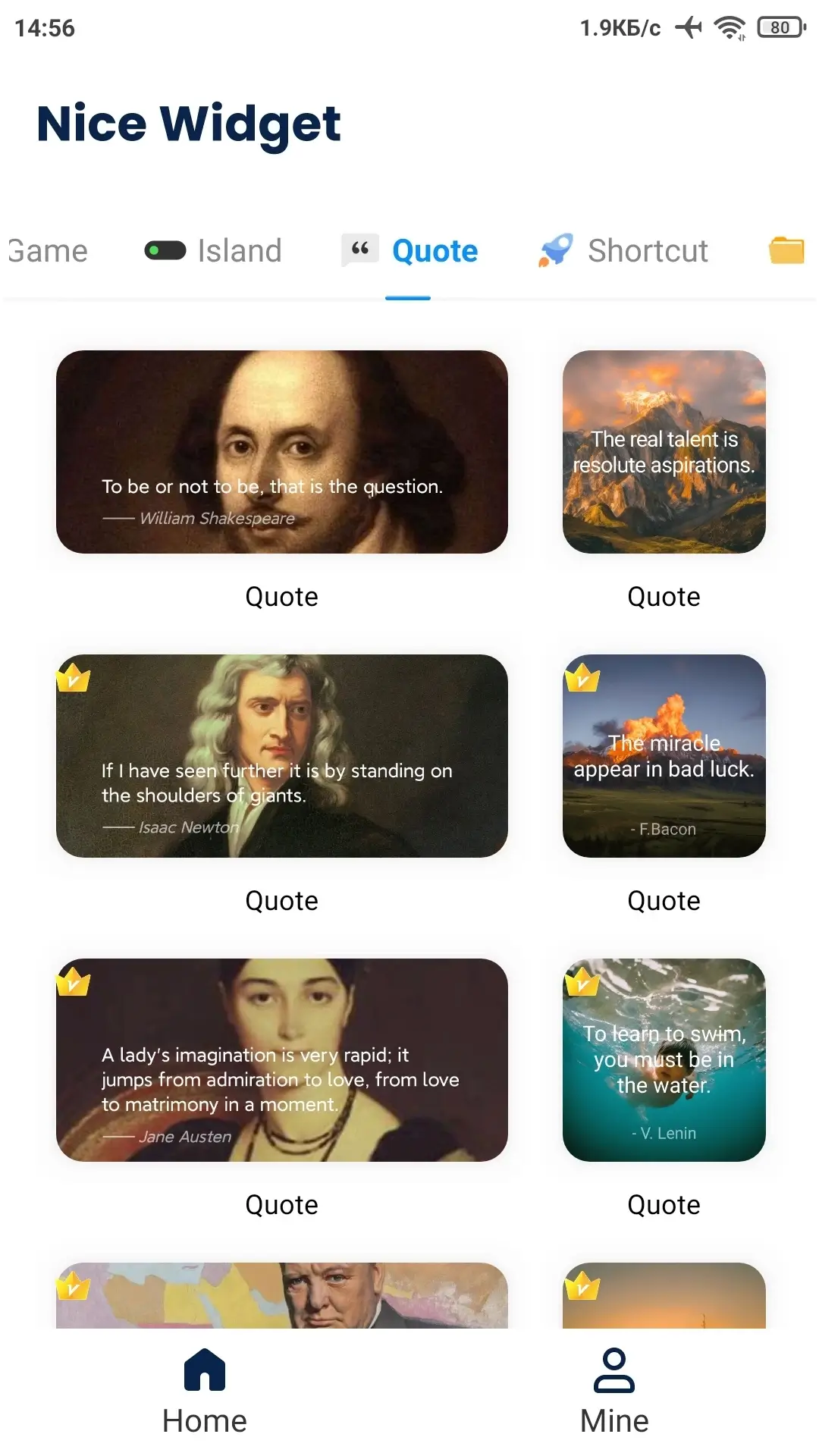Image resolution: width=819 pixels, height=1456 pixels.
Task: Open the orange sunset quote widget
Action: point(664,1295)
